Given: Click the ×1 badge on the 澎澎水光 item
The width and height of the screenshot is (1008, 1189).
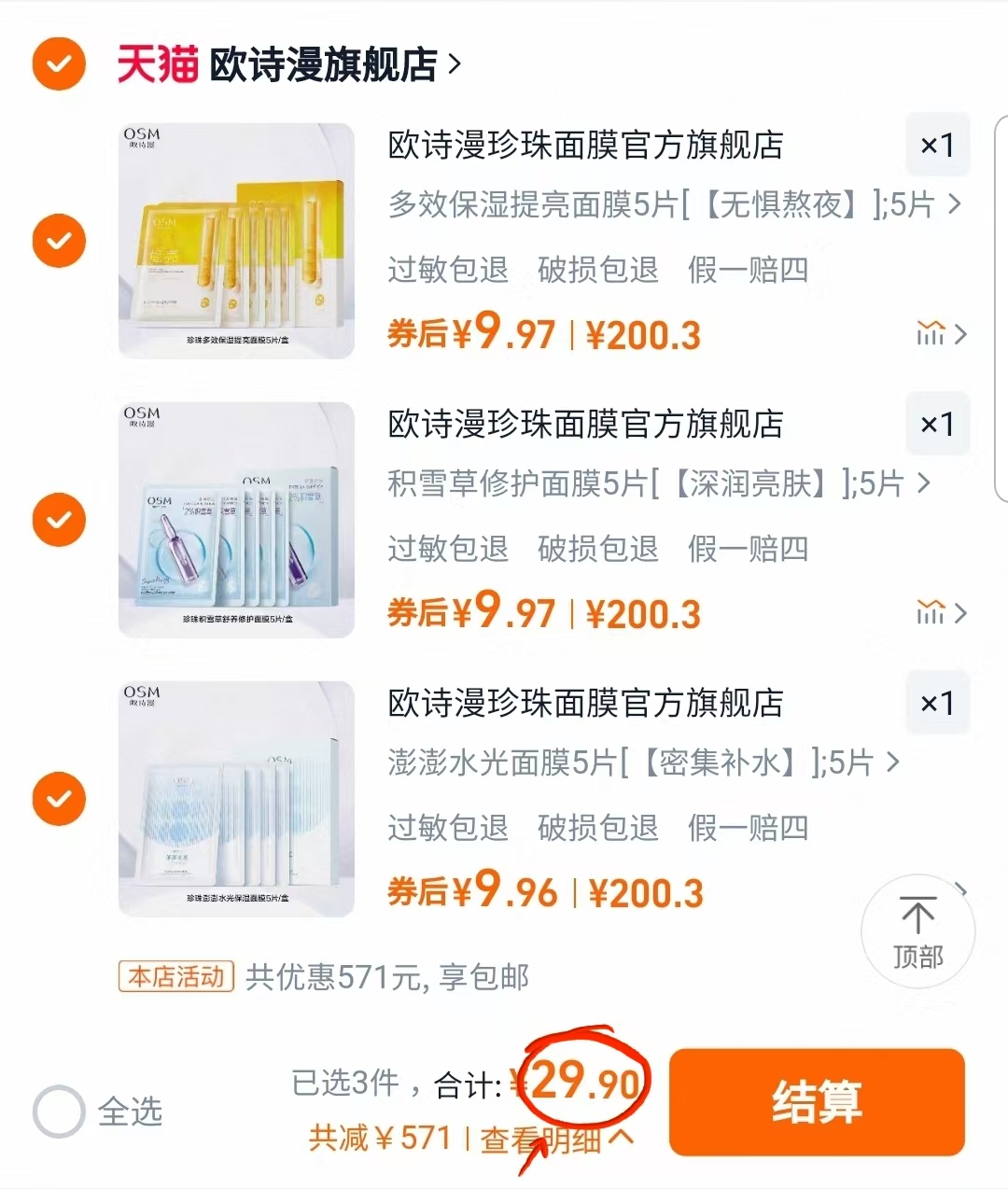Looking at the screenshot, I should click(937, 703).
